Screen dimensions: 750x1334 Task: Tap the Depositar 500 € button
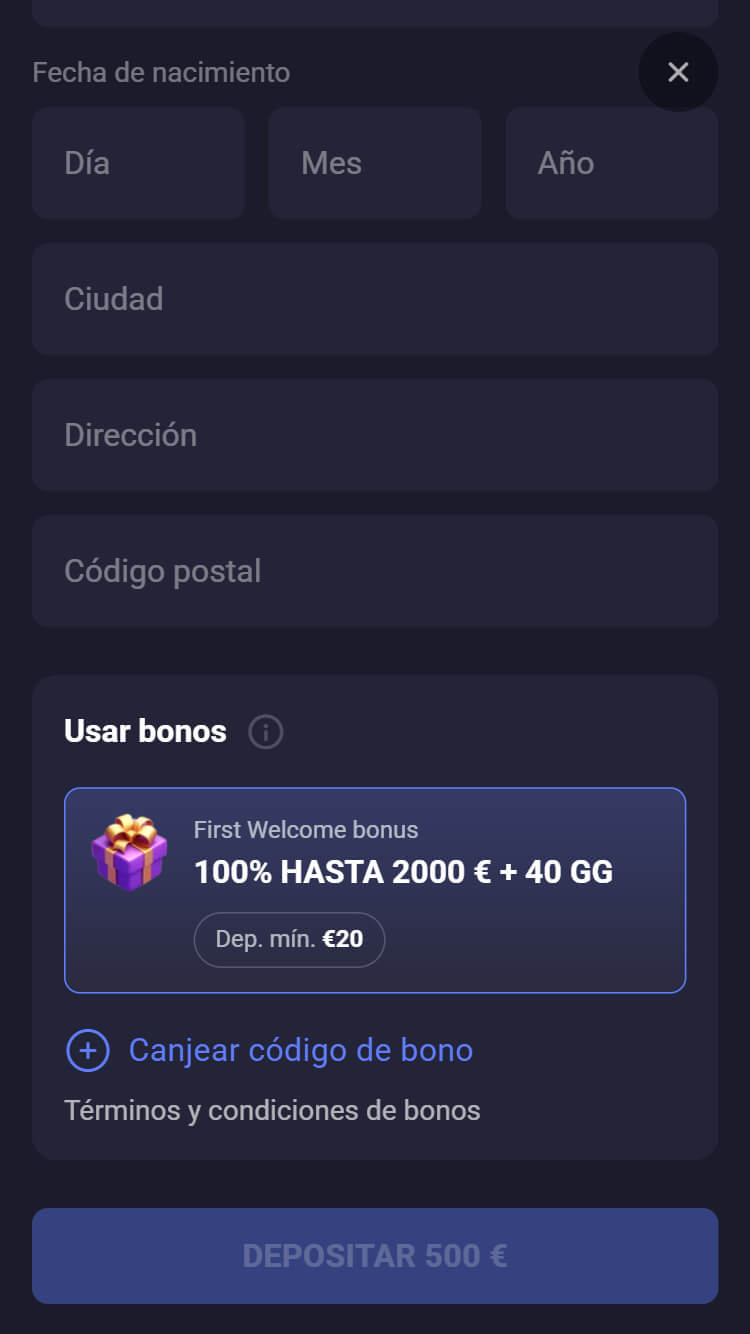(374, 1256)
